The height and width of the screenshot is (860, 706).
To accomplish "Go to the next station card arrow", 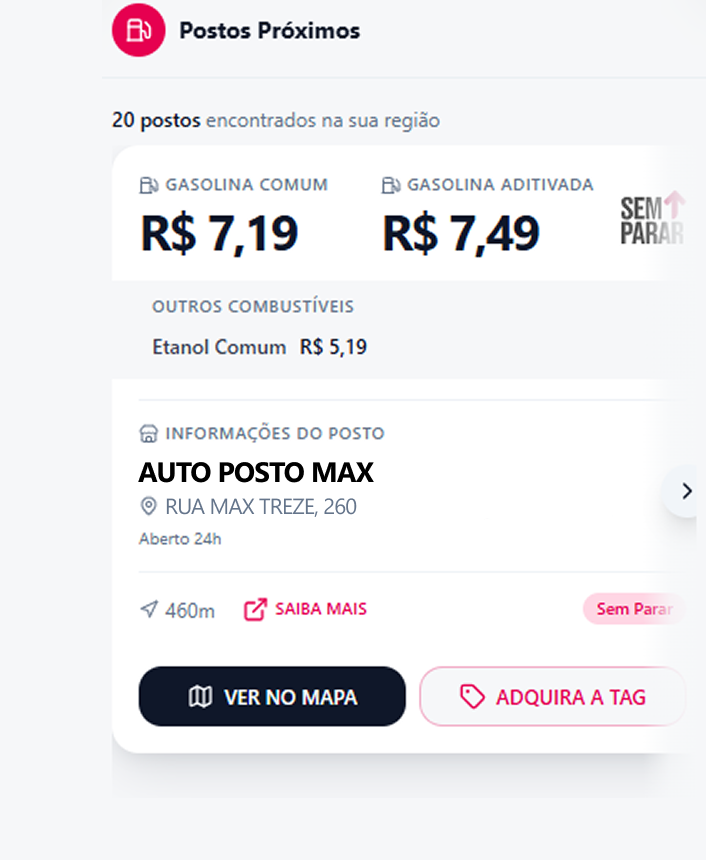I will (x=686, y=491).
